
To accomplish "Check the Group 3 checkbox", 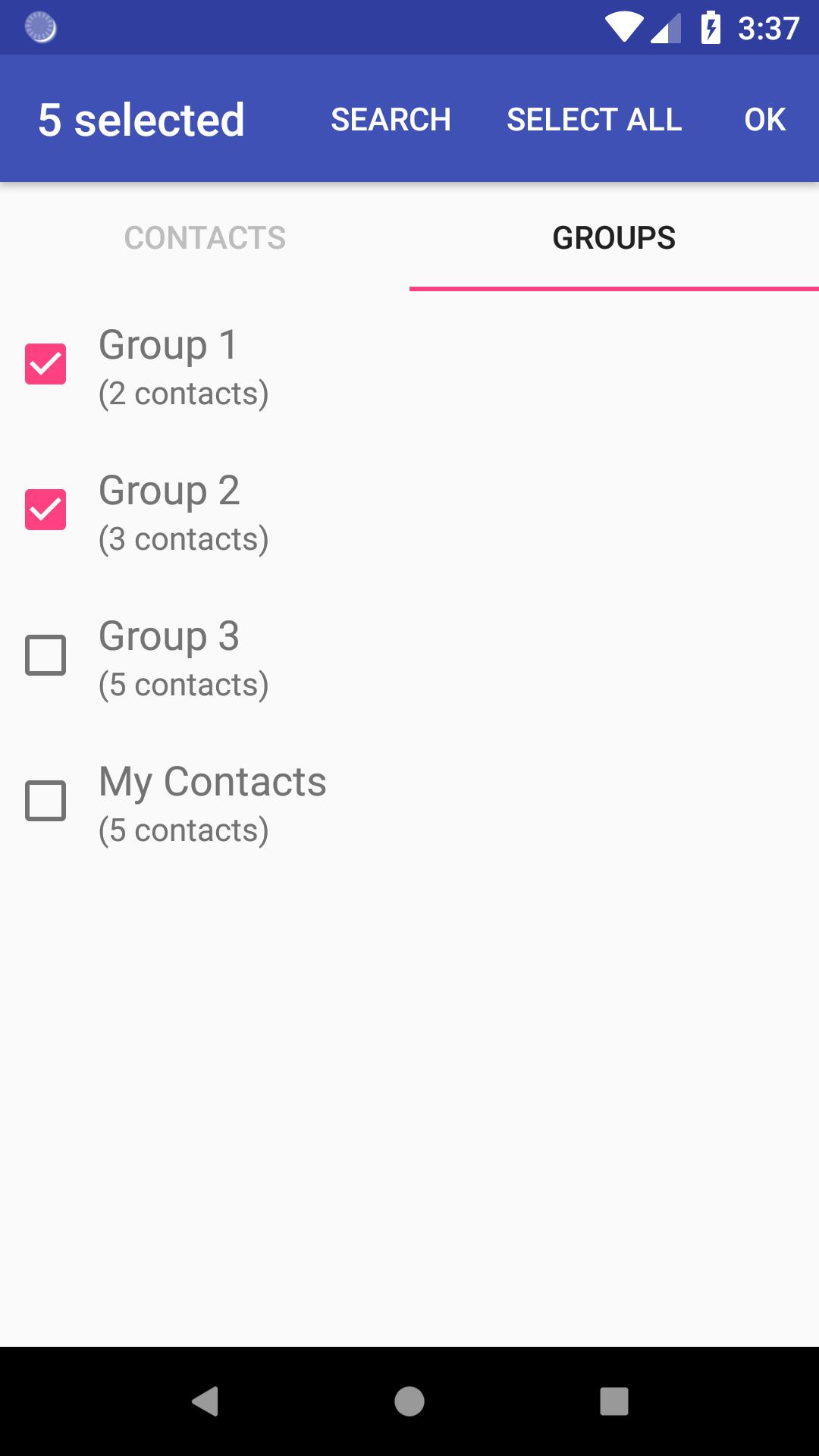I will pyautogui.click(x=45, y=655).
